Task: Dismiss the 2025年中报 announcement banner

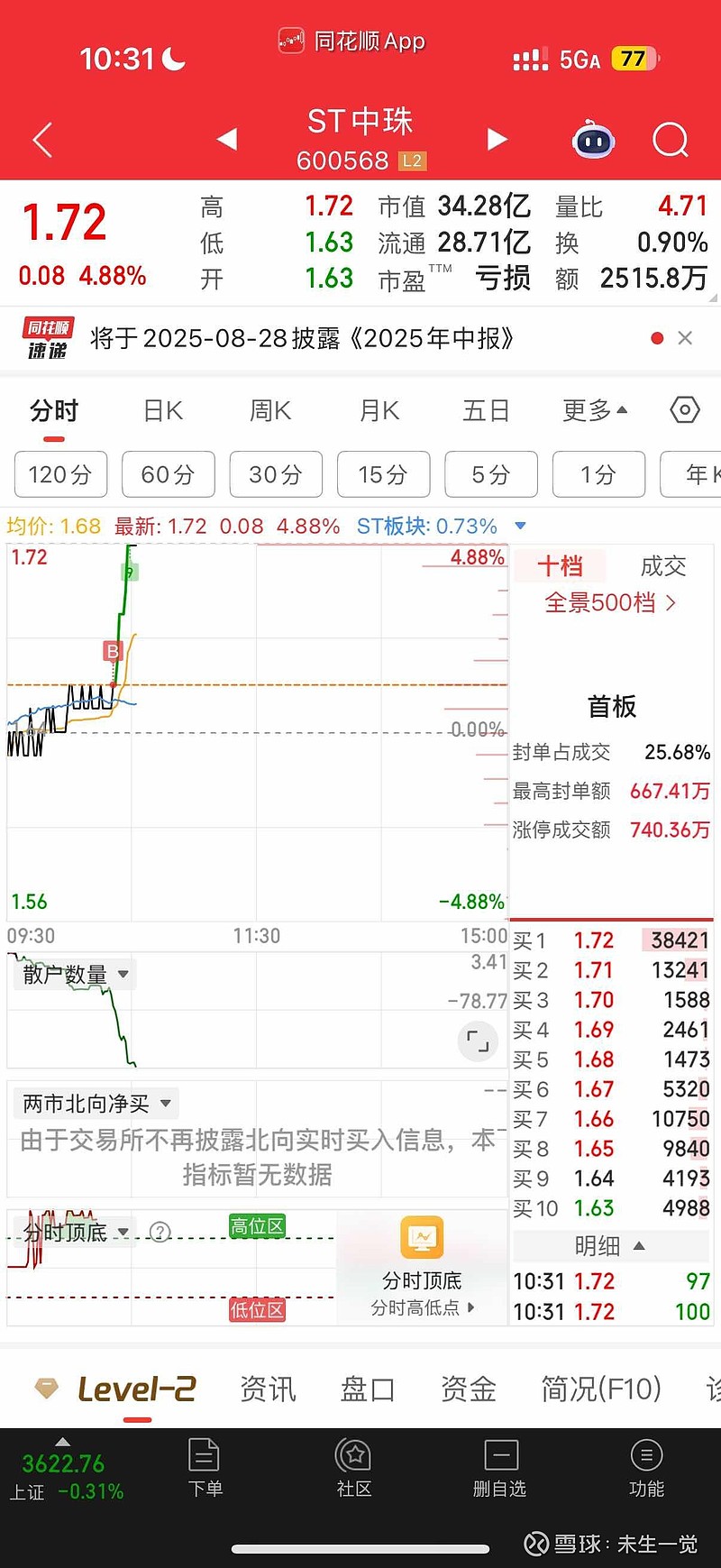Action: [685, 338]
